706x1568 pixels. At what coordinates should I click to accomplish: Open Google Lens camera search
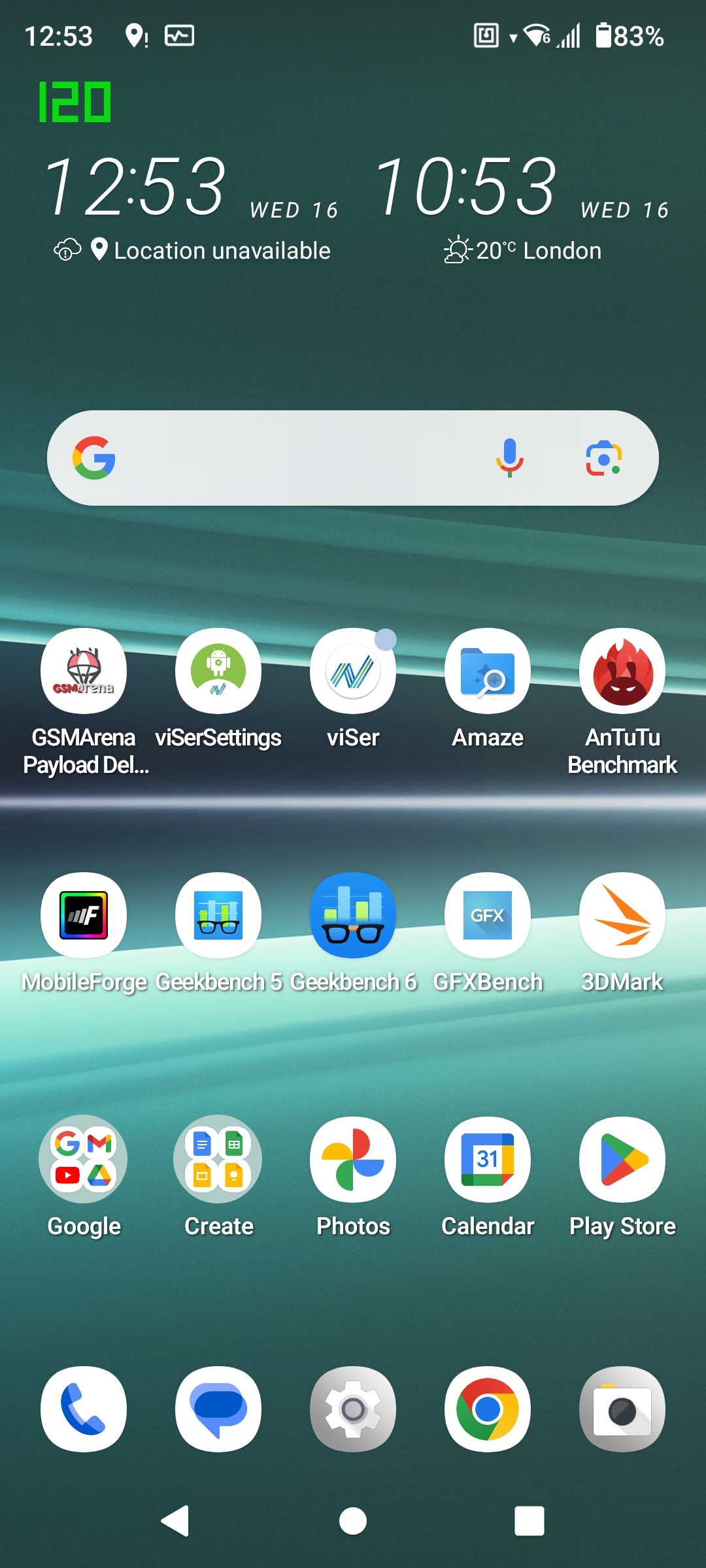[x=603, y=458]
